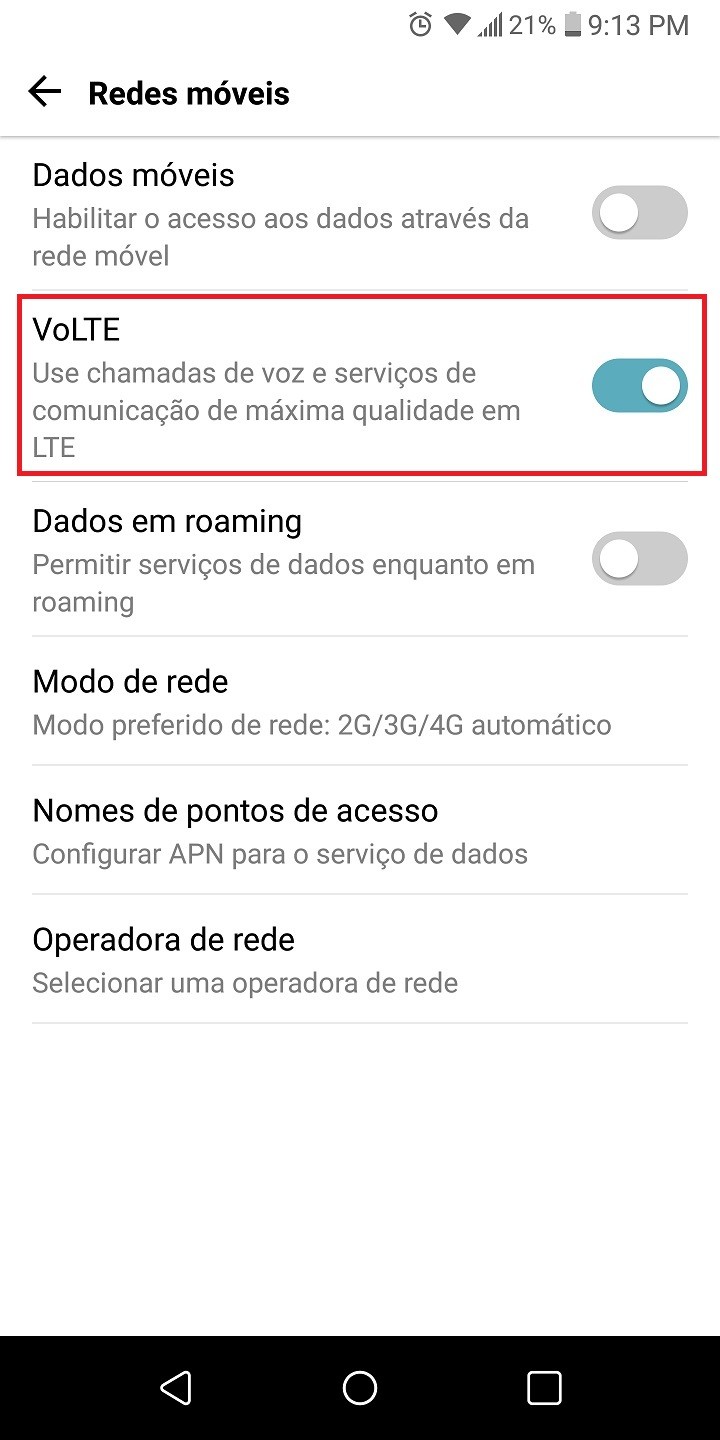The height and width of the screenshot is (1440, 720).
Task: Turn off the VoLTE toggle
Action: 639,386
